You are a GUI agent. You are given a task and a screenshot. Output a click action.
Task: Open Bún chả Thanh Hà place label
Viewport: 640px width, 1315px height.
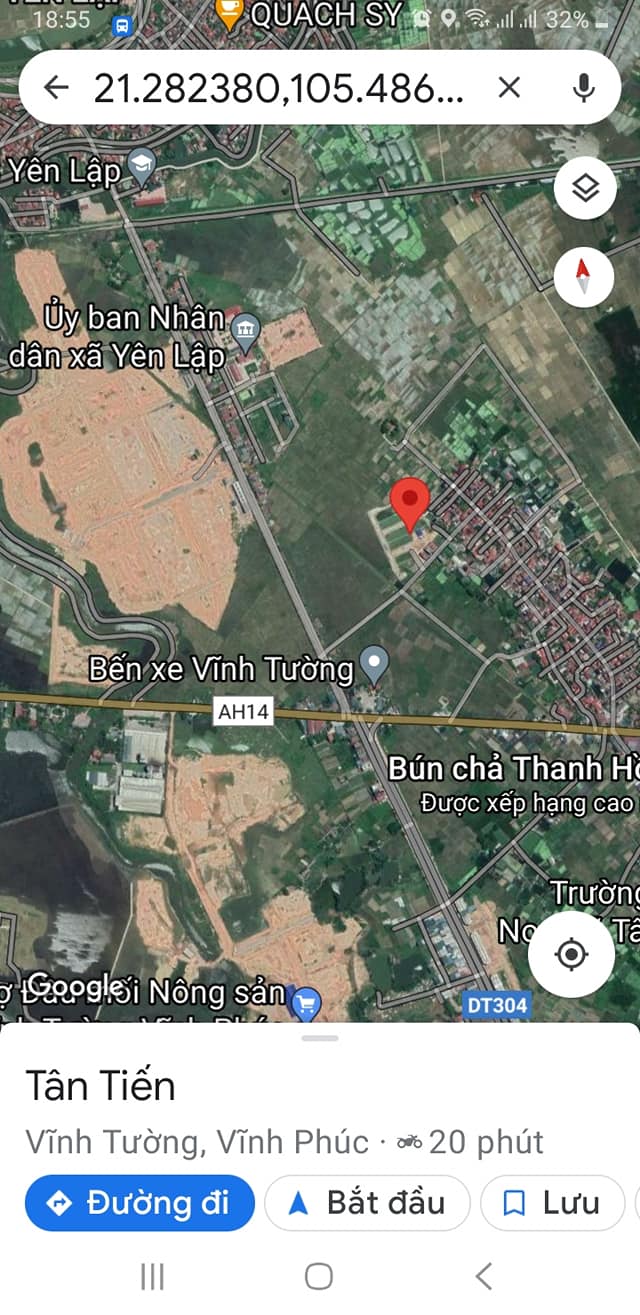point(510,770)
